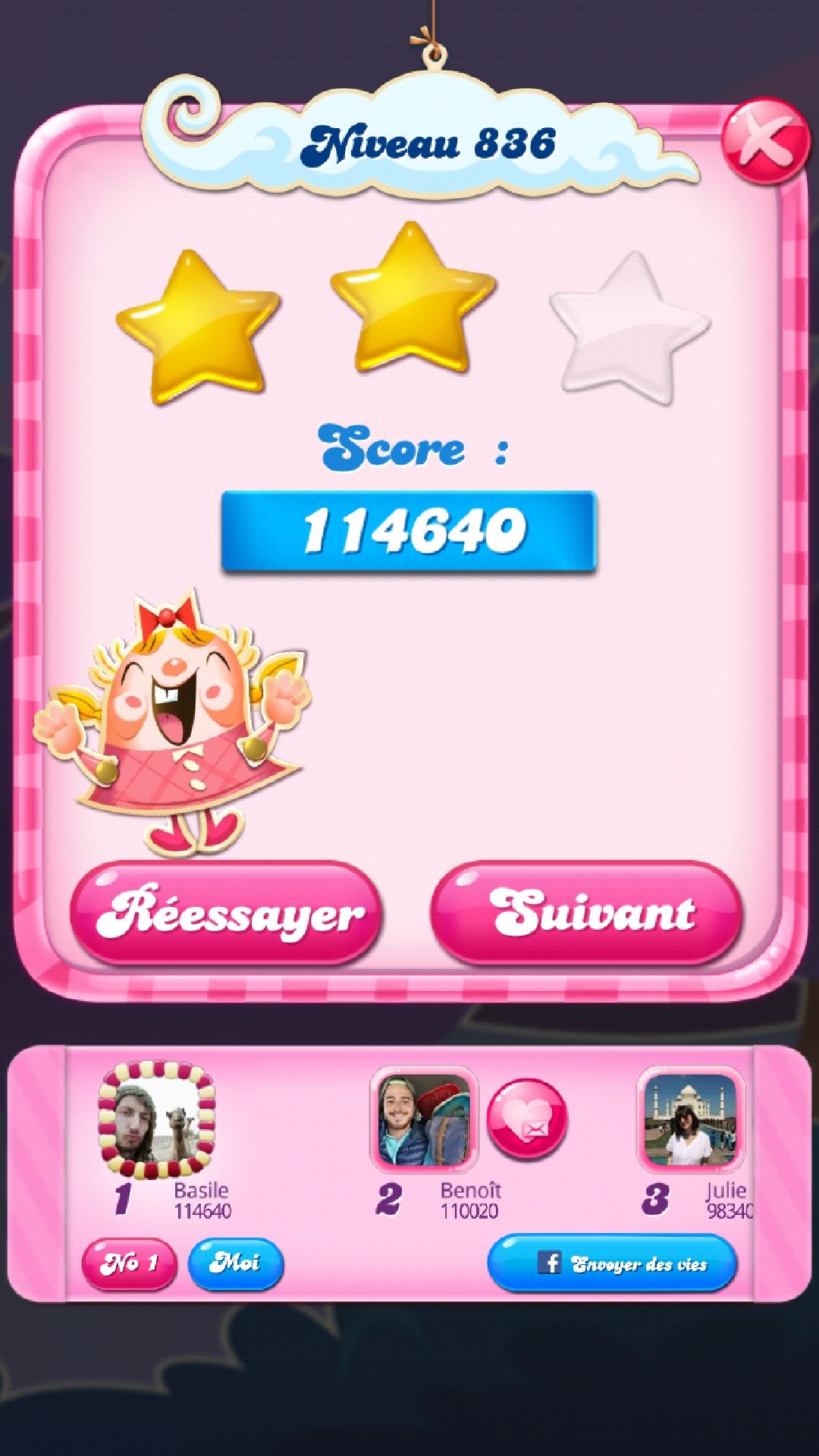819x1456 pixels.
Task: Open Benoît's profile picture
Action: (423, 1119)
